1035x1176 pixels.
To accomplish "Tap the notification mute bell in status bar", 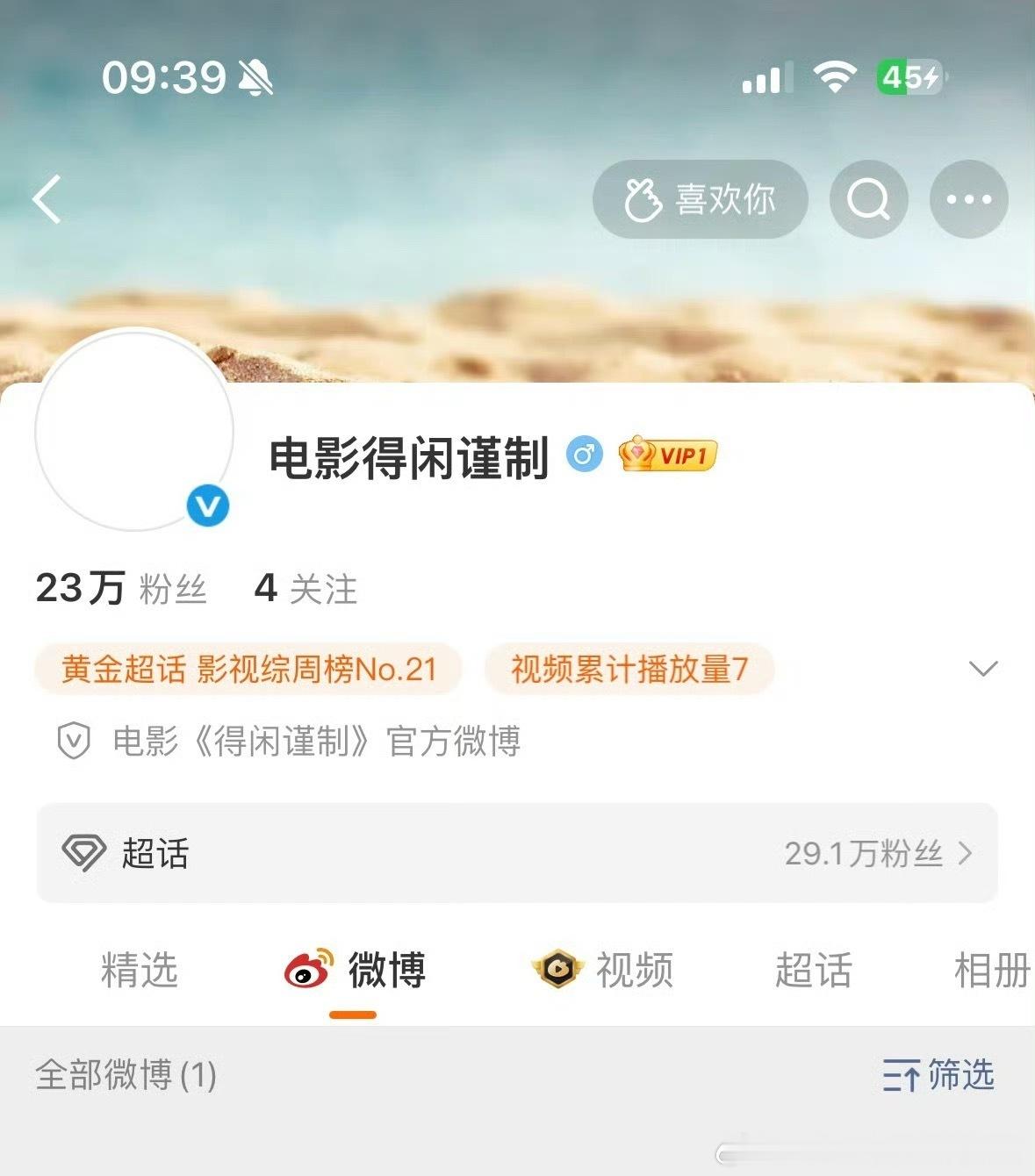I will 255,79.
